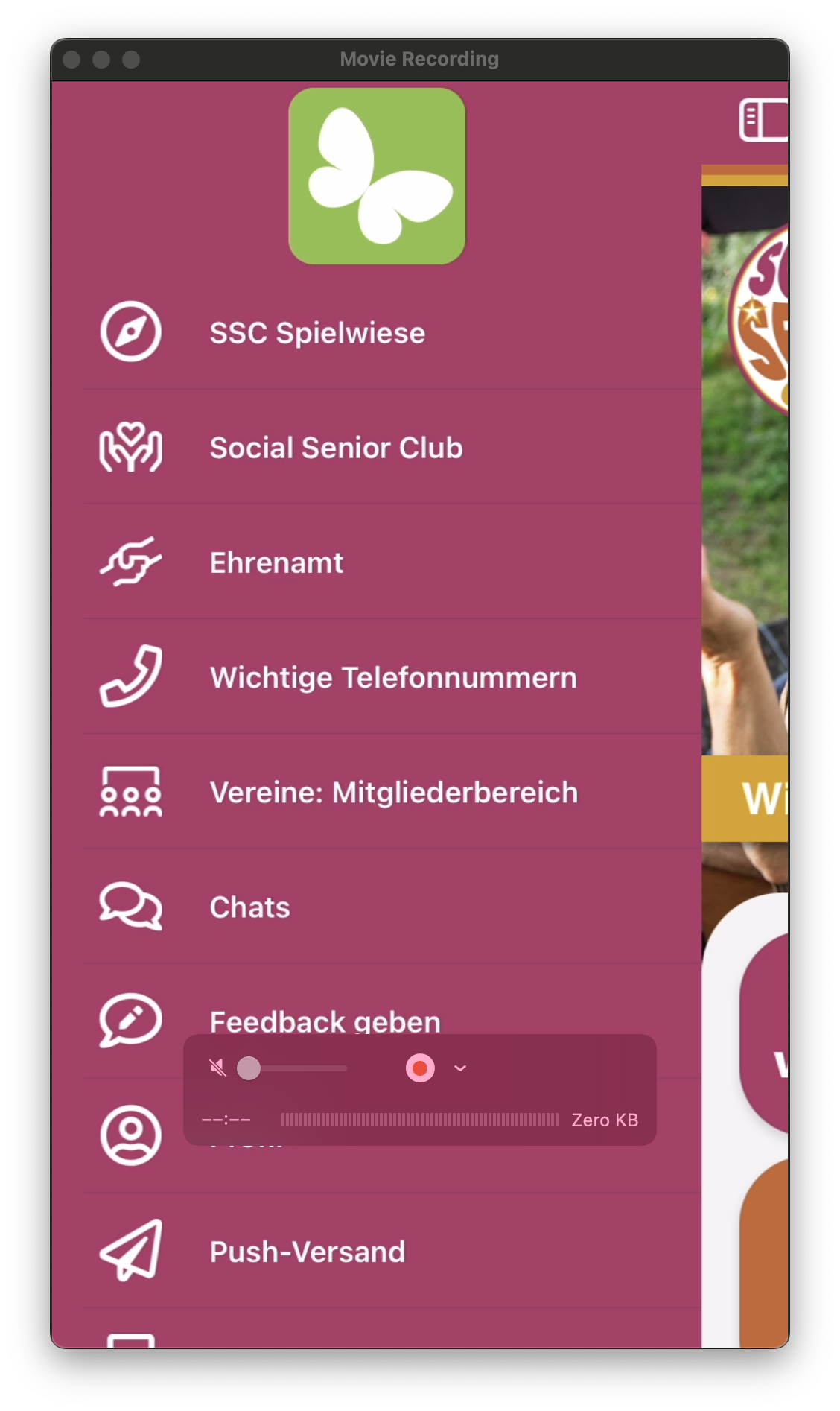Select the Ehrenamt menu entry
The width and height of the screenshot is (840, 1411).
(276, 563)
